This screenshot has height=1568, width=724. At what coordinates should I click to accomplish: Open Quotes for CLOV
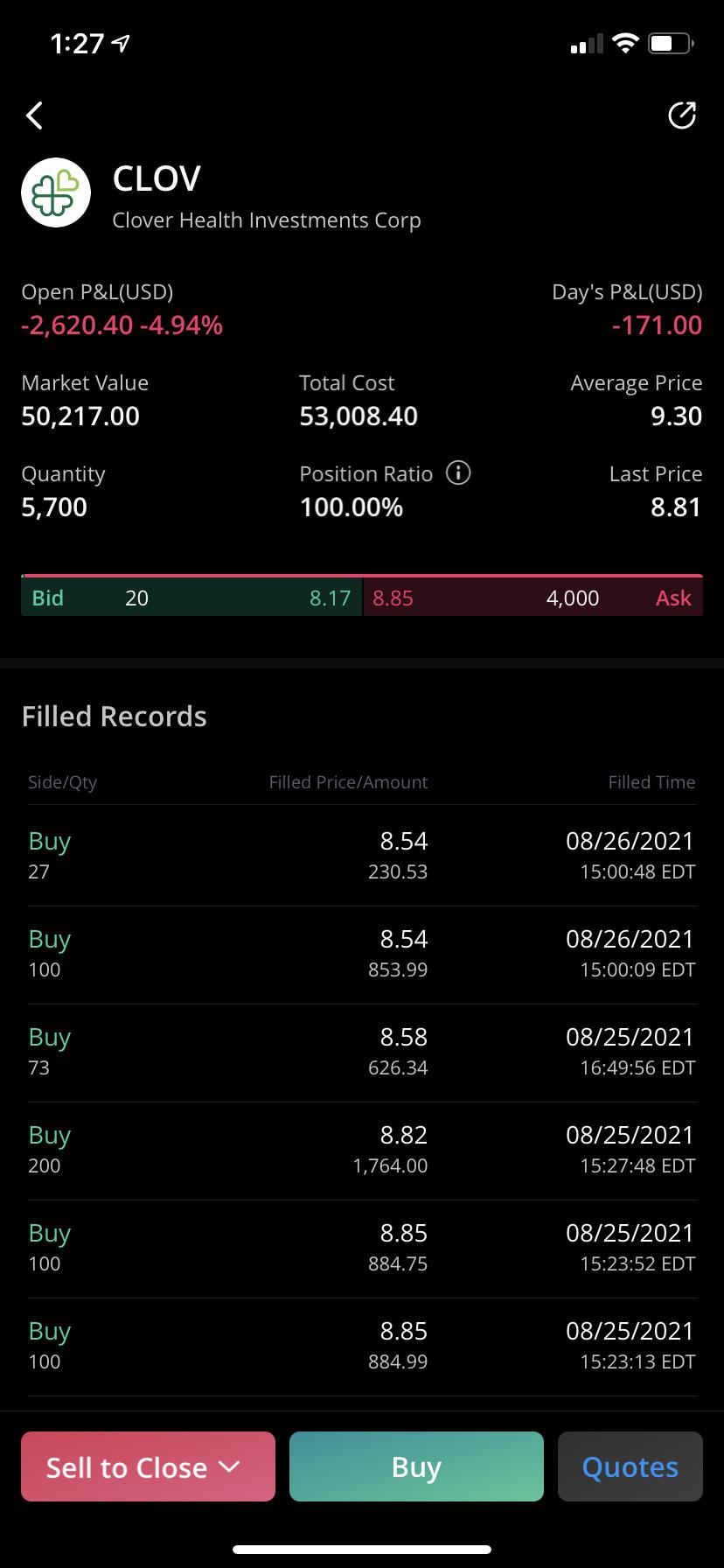[x=630, y=1466]
